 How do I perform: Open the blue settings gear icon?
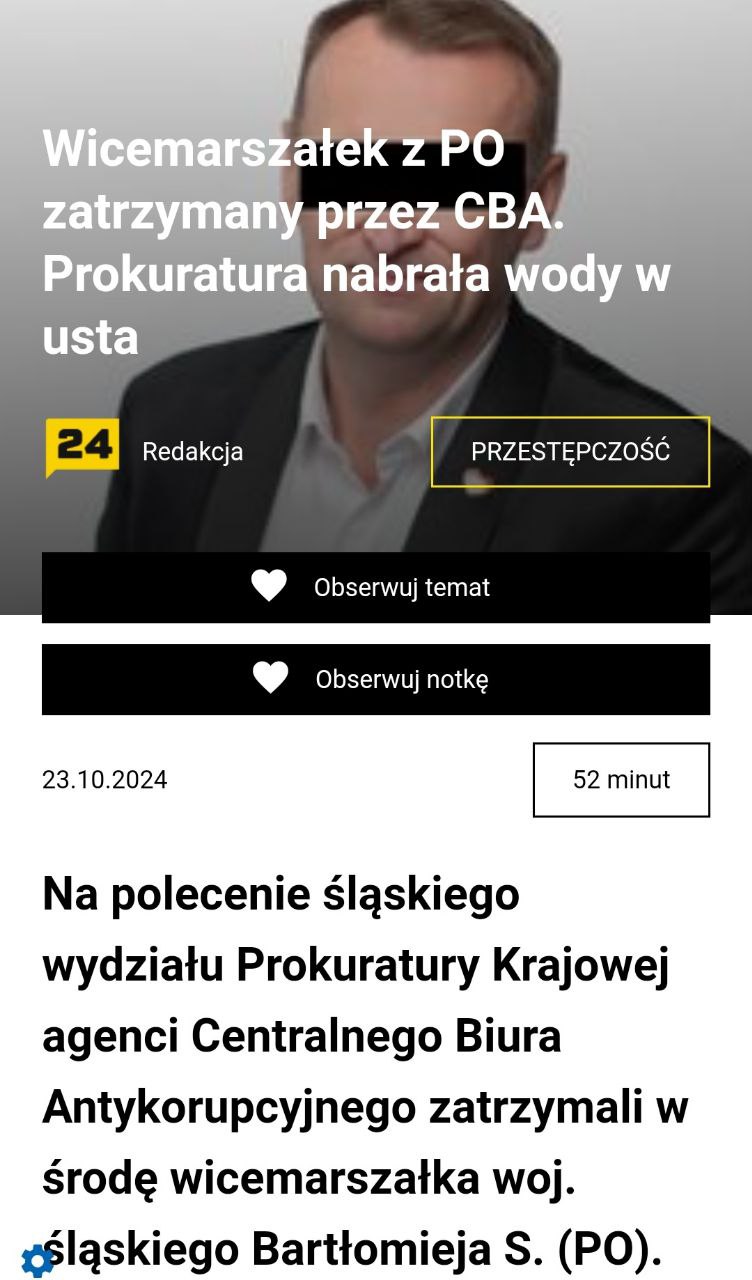click(37, 1260)
